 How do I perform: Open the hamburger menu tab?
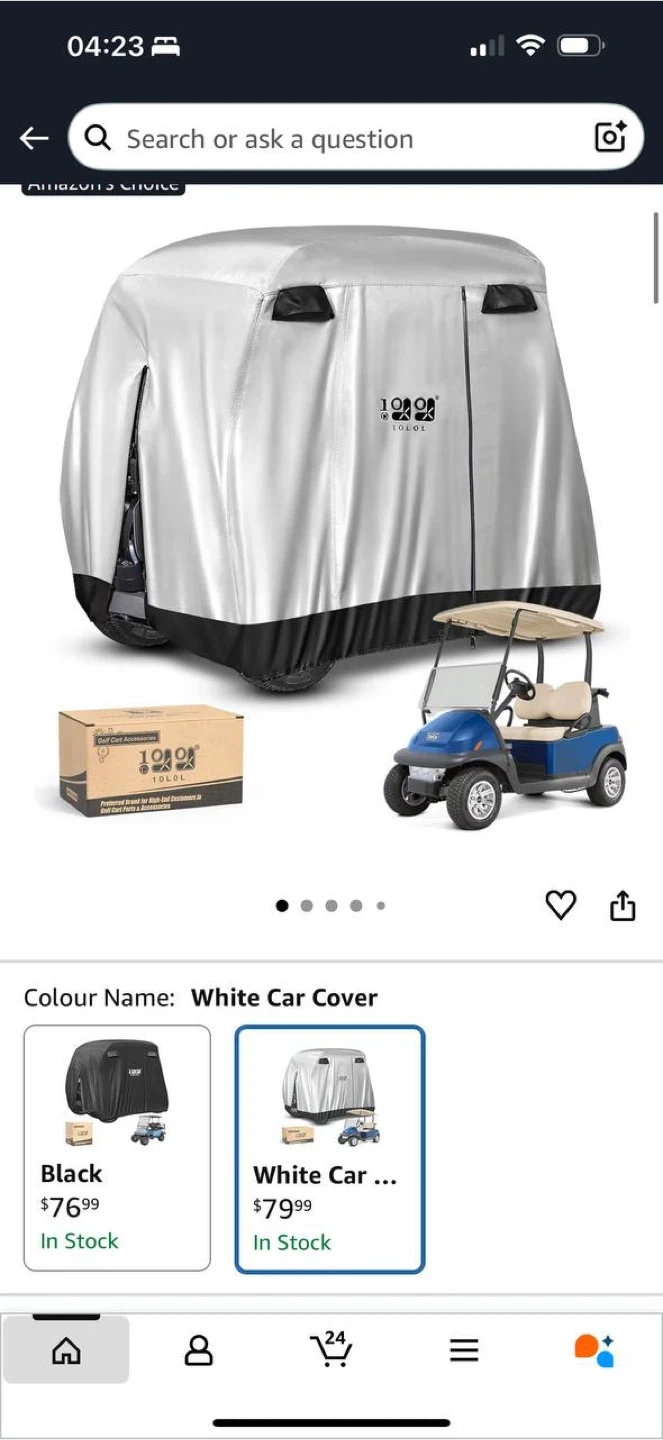[464, 1351]
